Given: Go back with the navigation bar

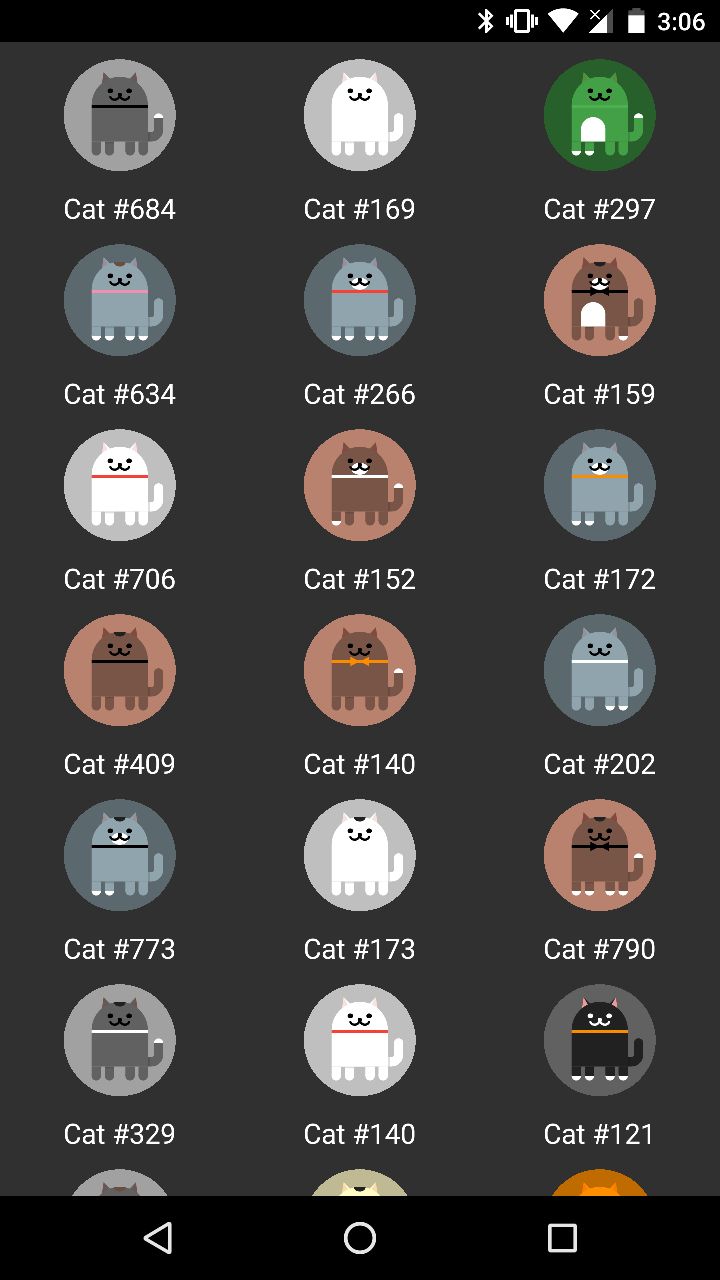Looking at the screenshot, I should (x=158, y=1238).
